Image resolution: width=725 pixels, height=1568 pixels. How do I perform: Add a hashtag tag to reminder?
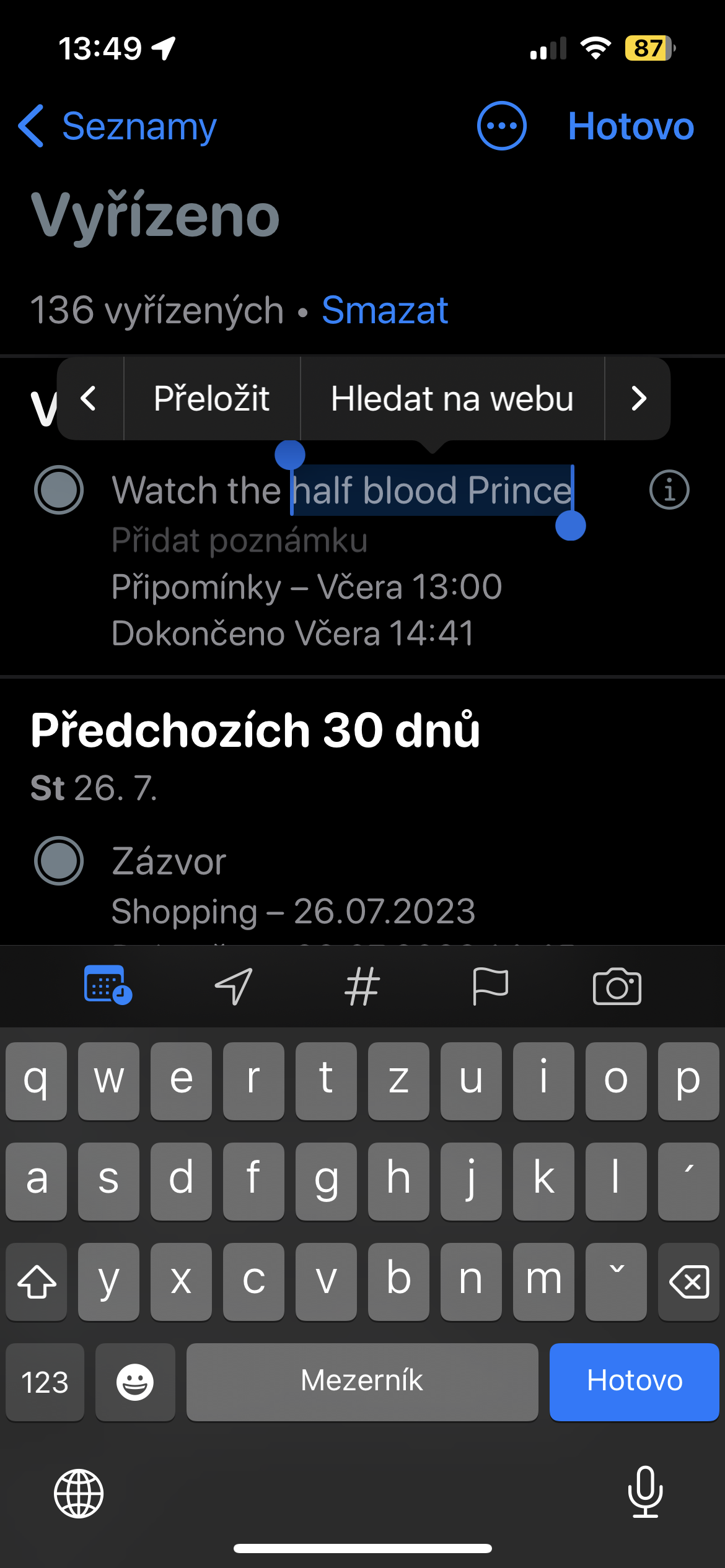362,985
